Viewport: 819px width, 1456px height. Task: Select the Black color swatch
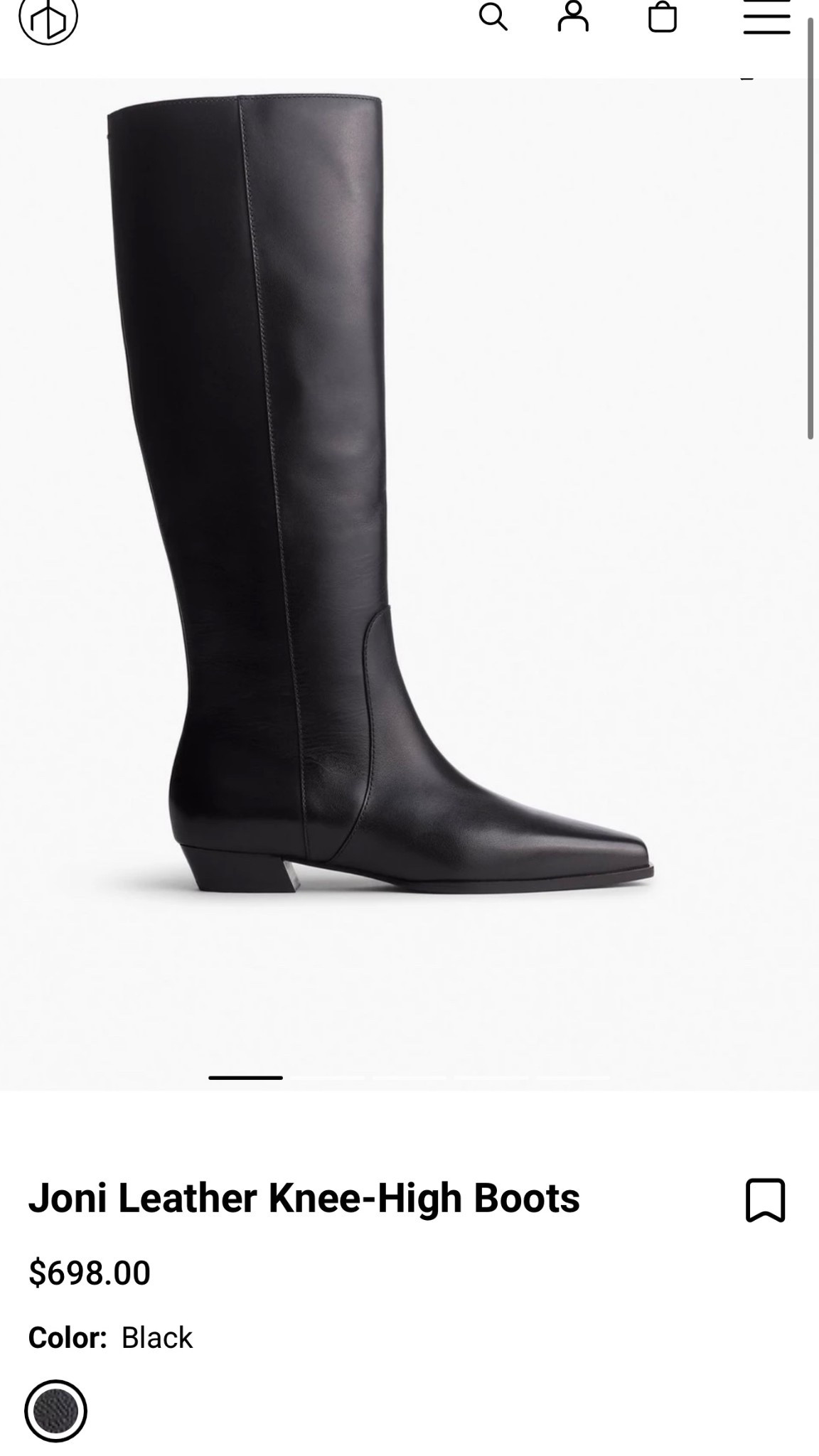pyautogui.click(x=55, y=1411)
